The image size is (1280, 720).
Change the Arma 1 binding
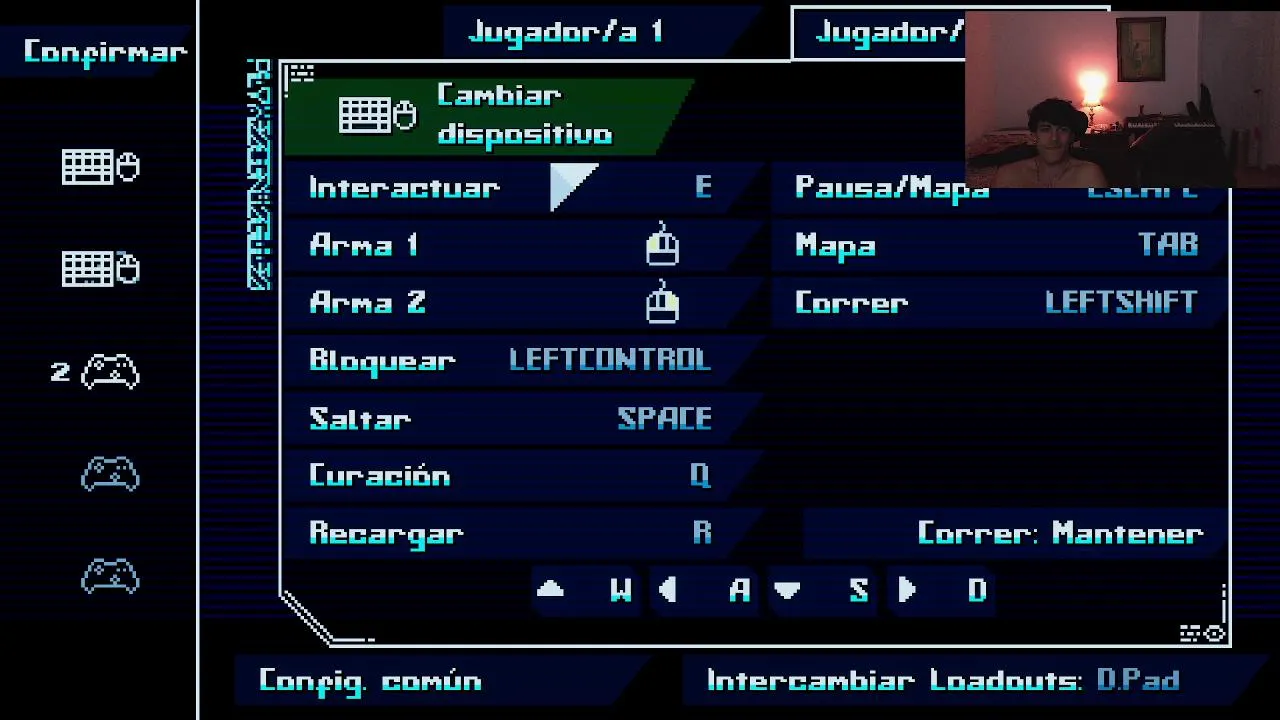click(x=510, y=246)
